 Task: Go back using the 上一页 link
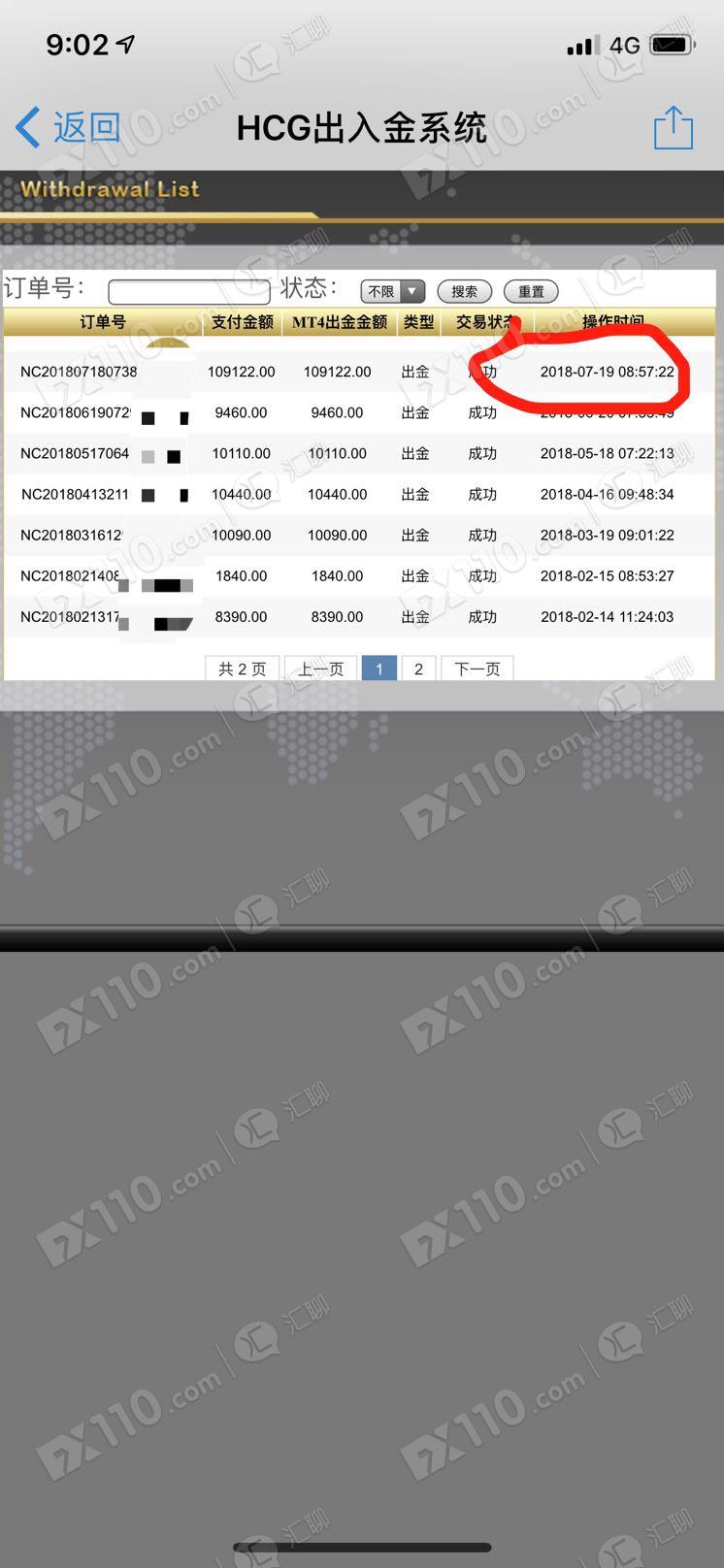[x=320, y=669]
